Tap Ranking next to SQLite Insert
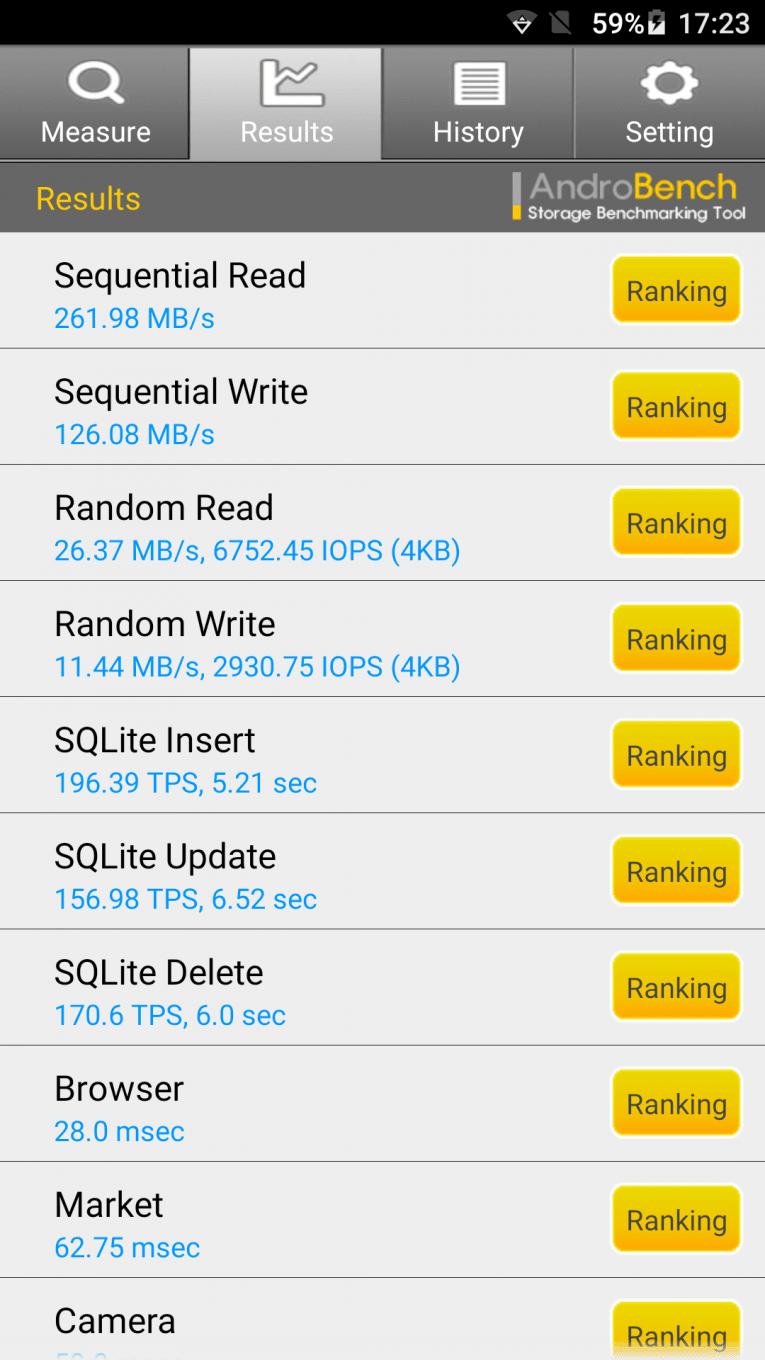 point(676,755)
